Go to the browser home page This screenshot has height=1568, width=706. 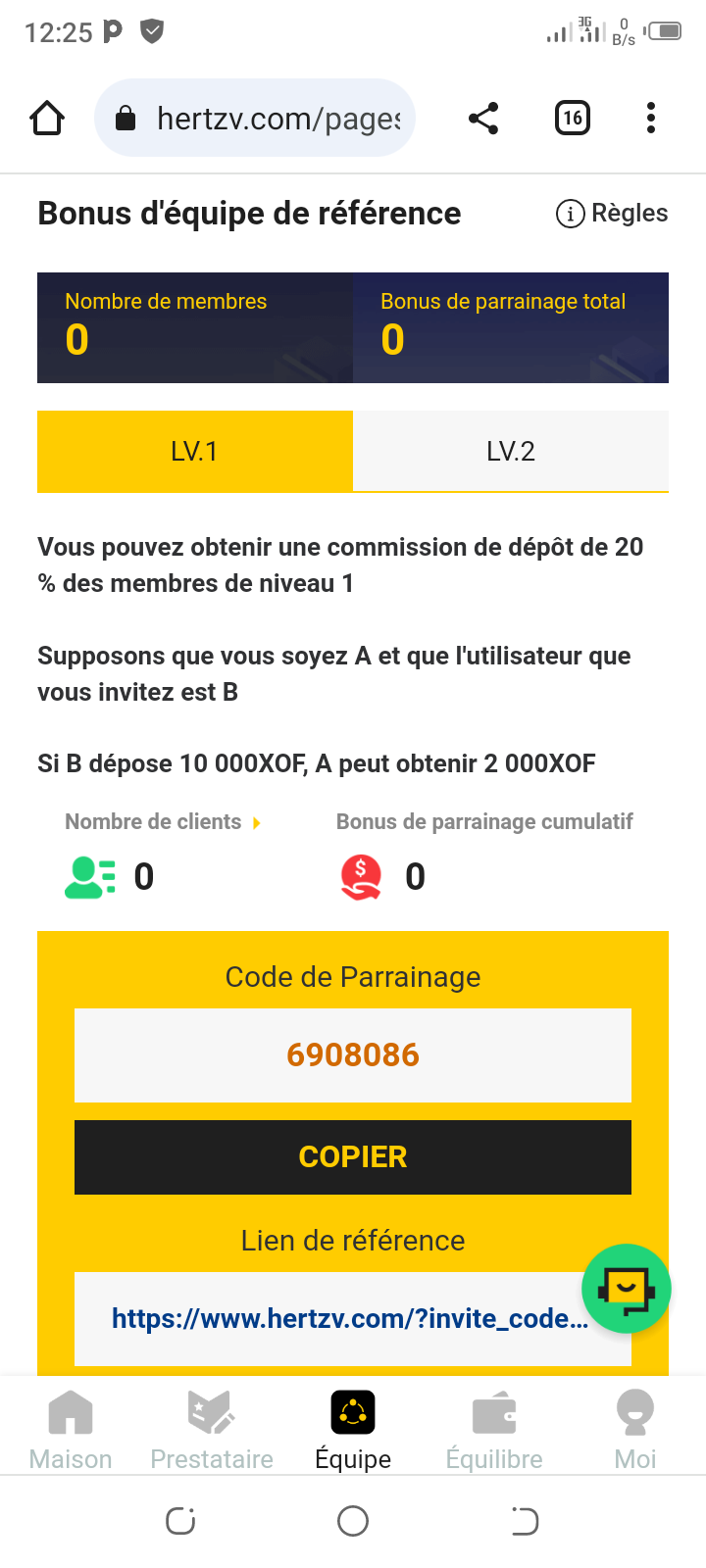(x=47, y=119)
